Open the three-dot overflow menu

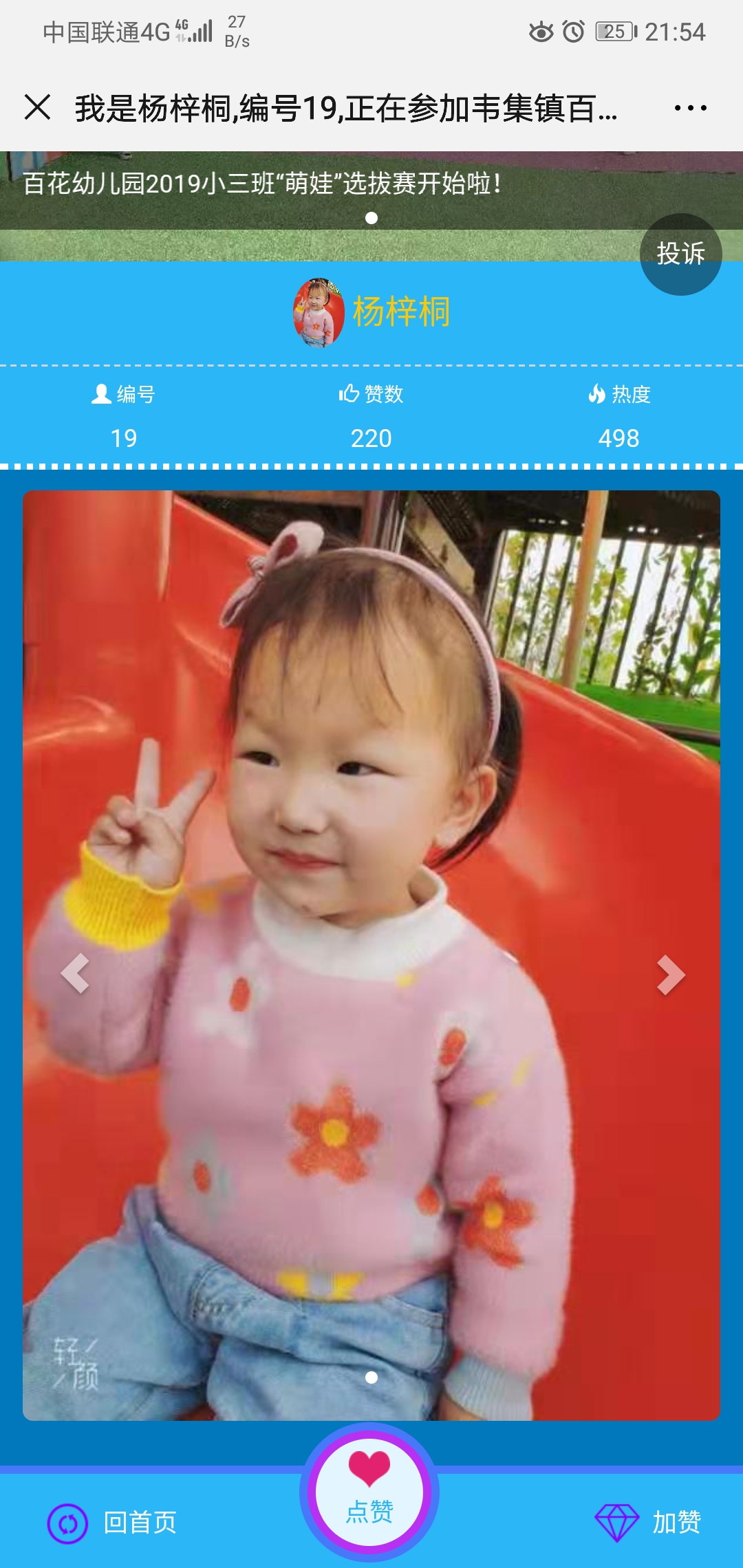coord(690,108)
